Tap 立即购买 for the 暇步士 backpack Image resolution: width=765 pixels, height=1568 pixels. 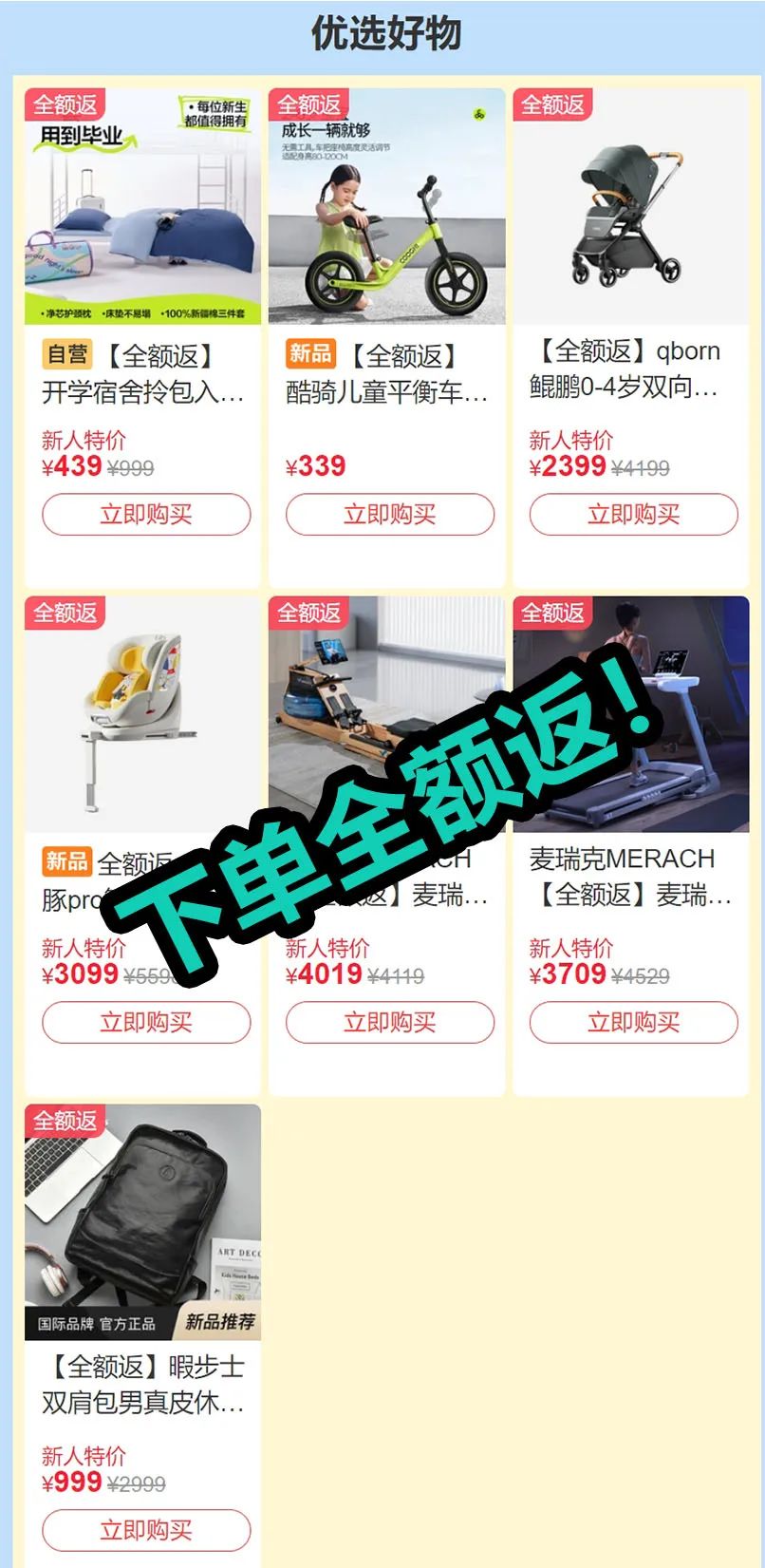(x=146, y=1530)
